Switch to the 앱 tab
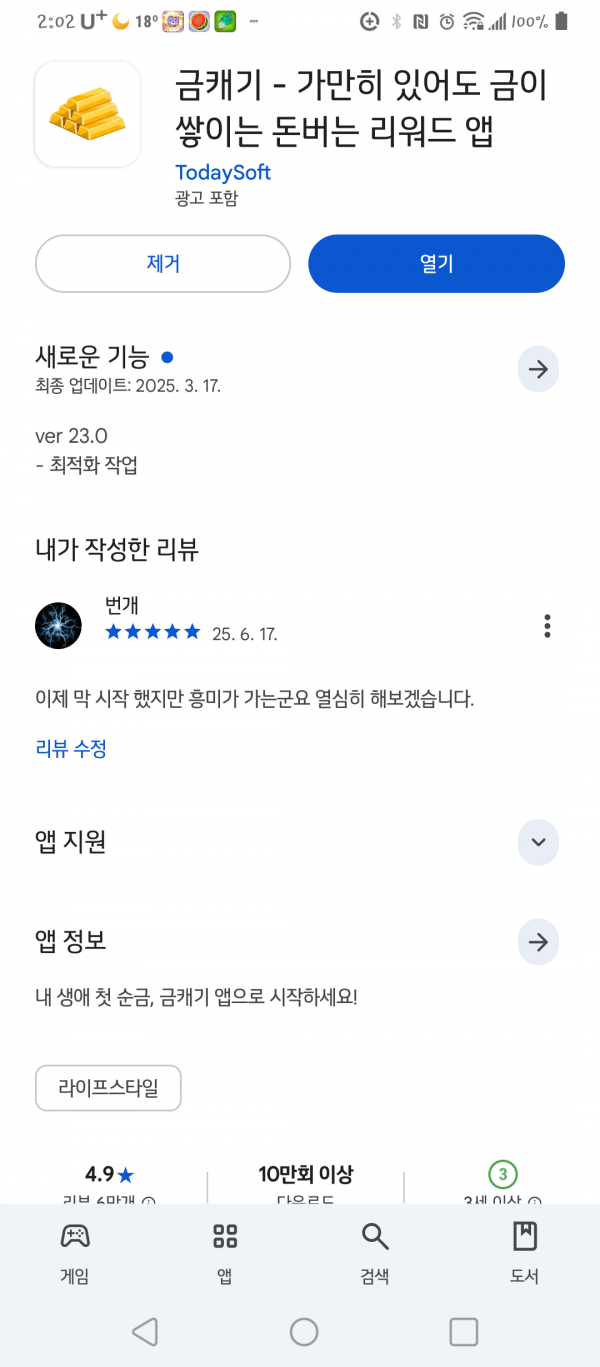 225,1253
